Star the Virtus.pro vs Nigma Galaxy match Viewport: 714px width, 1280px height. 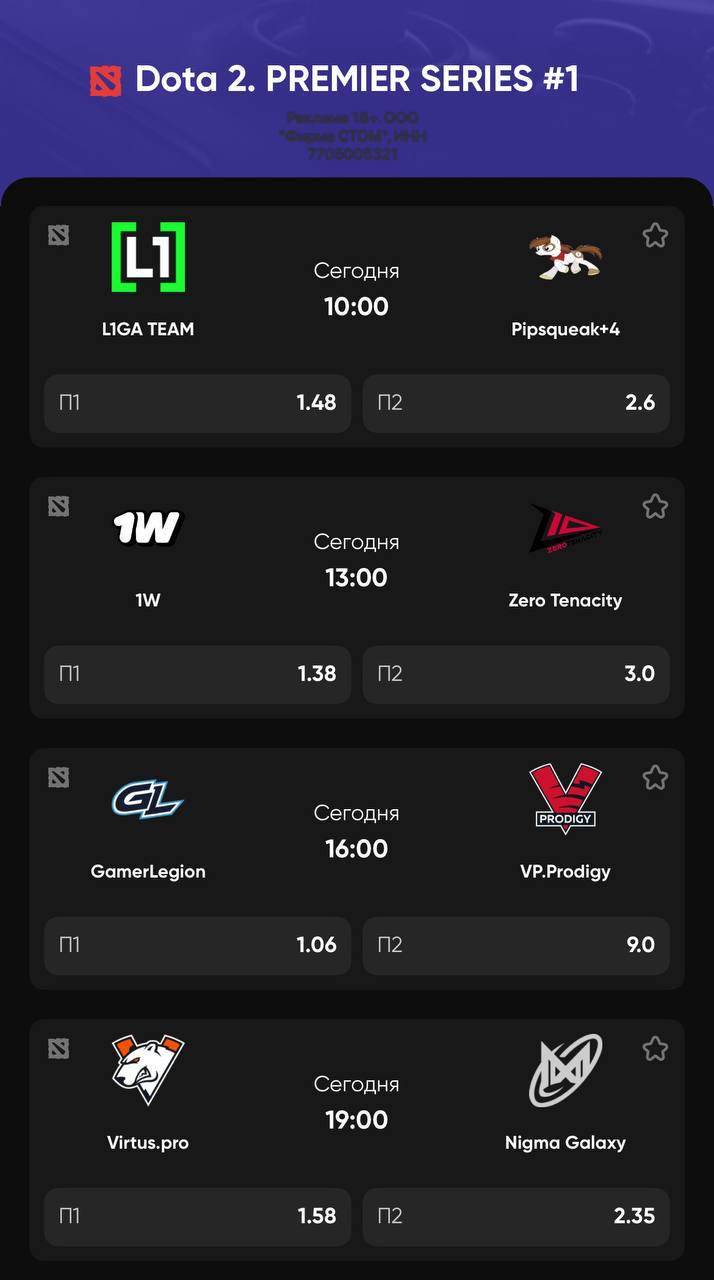pos(655,1049)
